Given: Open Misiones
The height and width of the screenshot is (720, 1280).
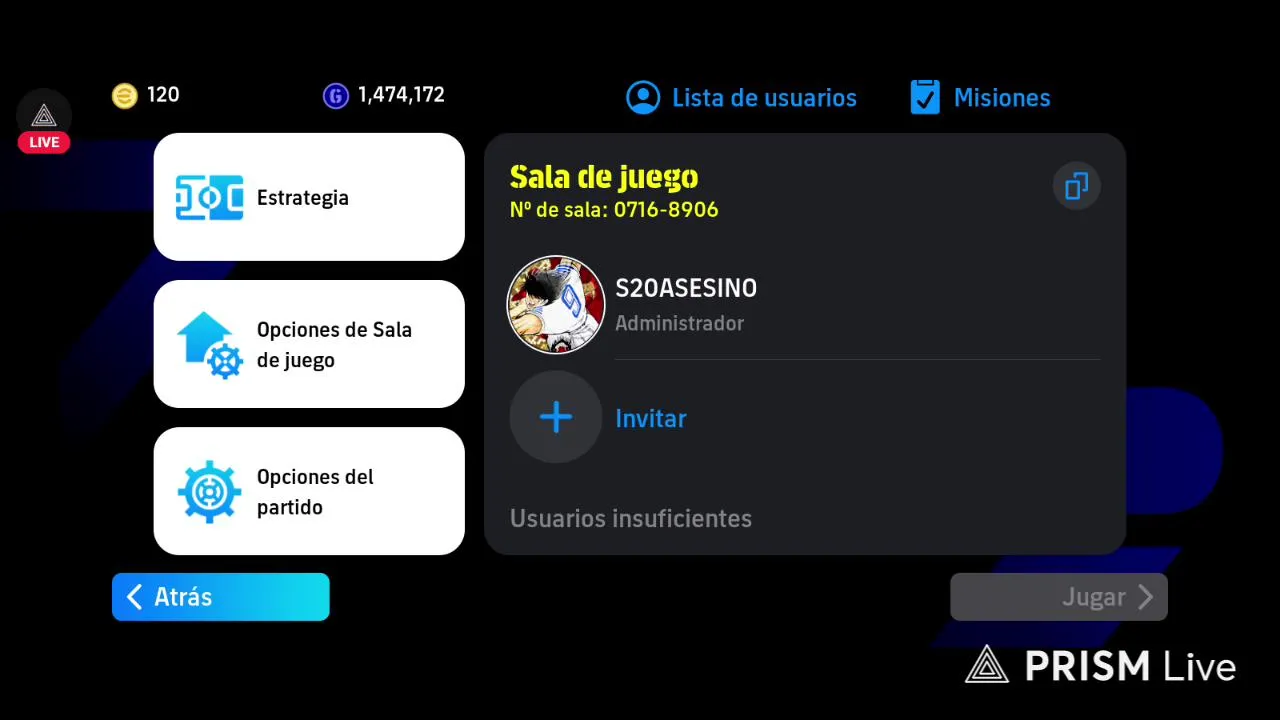Looking at the screenshot, I should coord(980,98).
